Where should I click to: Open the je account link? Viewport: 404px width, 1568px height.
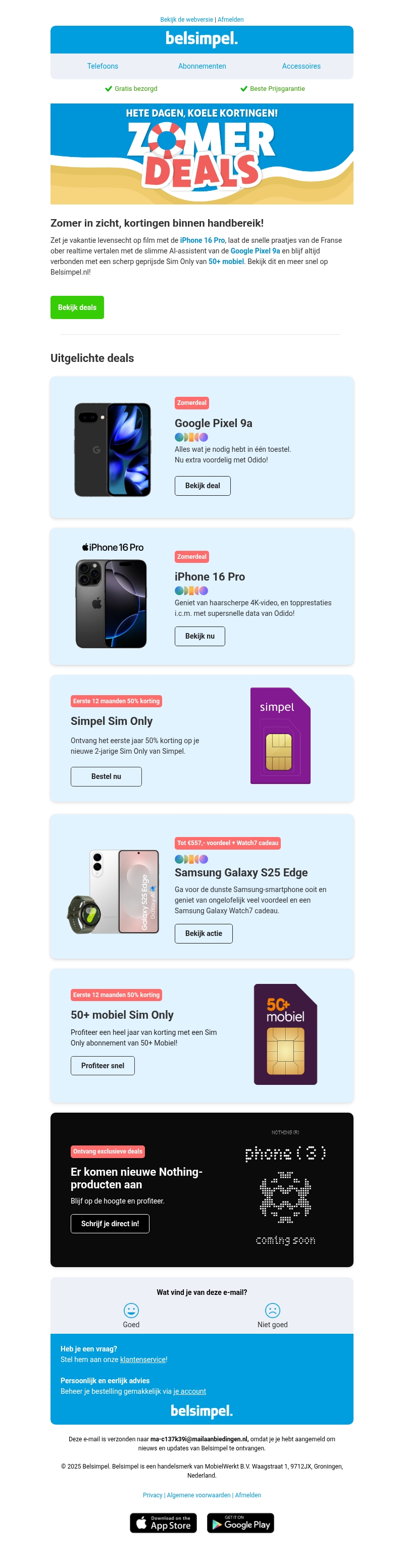click(x=189, y=1391)
